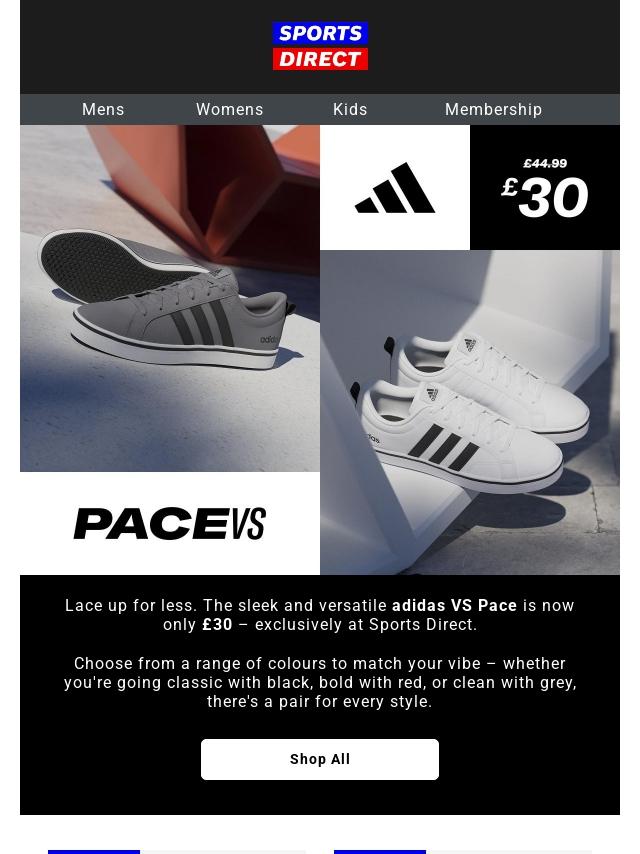Tap the Shop All button
640x854 pixels.
click(320, 759)
